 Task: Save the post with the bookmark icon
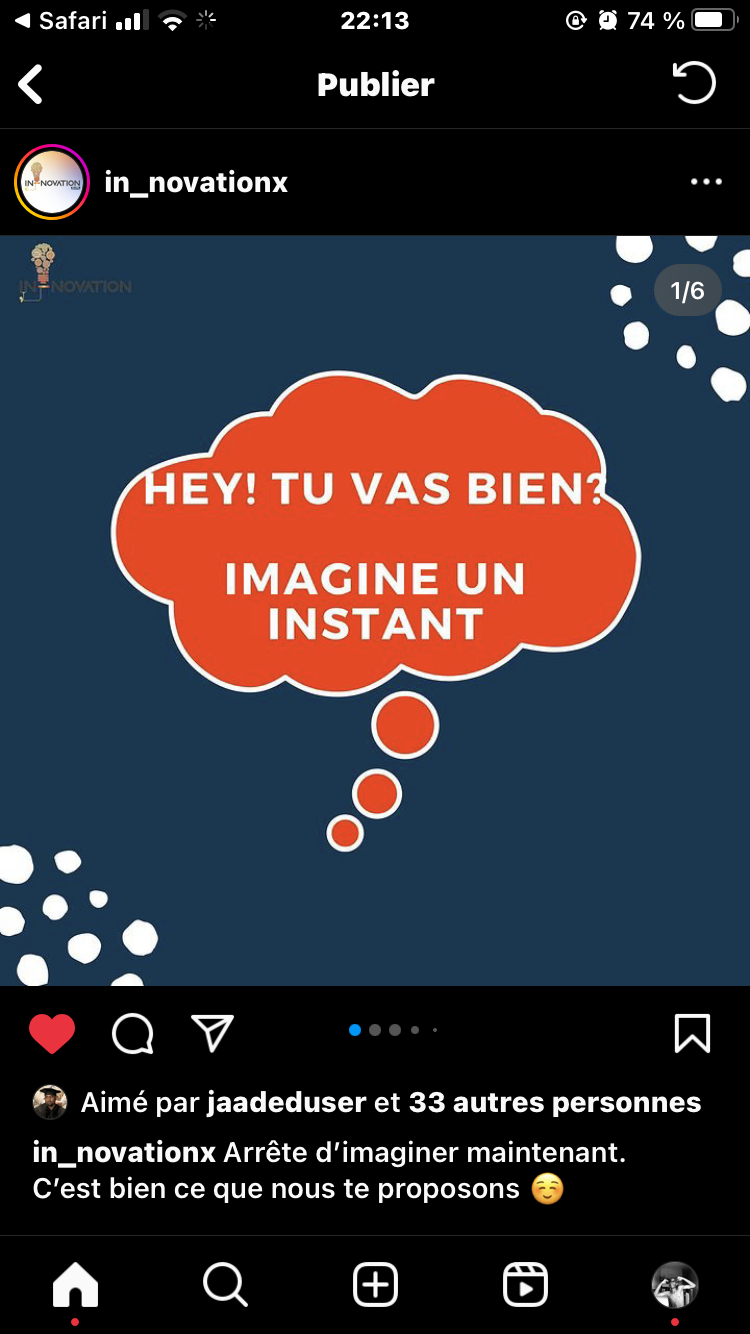(x=692, y=1034)
